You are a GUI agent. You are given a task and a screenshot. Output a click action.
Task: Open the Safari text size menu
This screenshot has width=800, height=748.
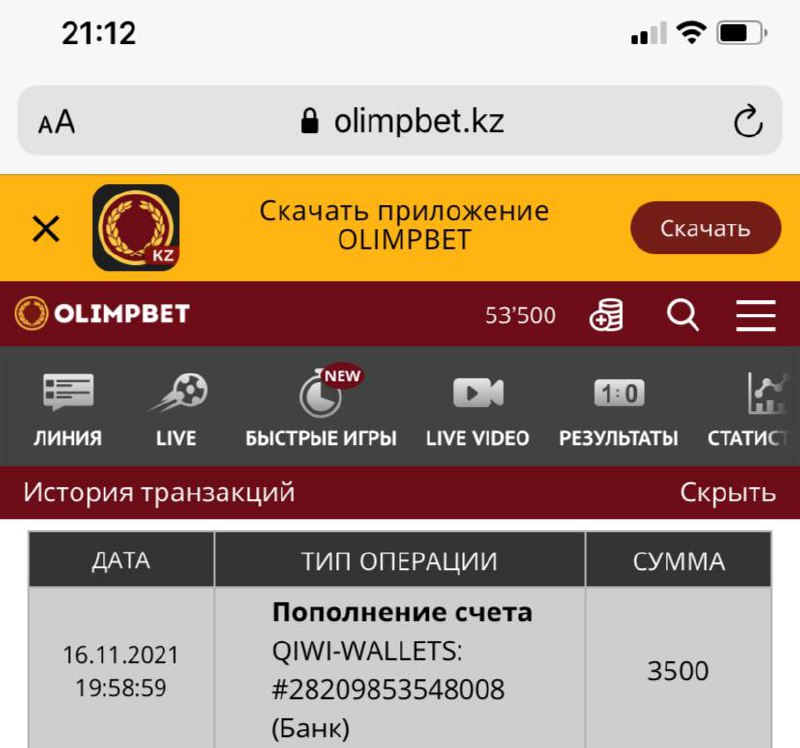[57, 123]
